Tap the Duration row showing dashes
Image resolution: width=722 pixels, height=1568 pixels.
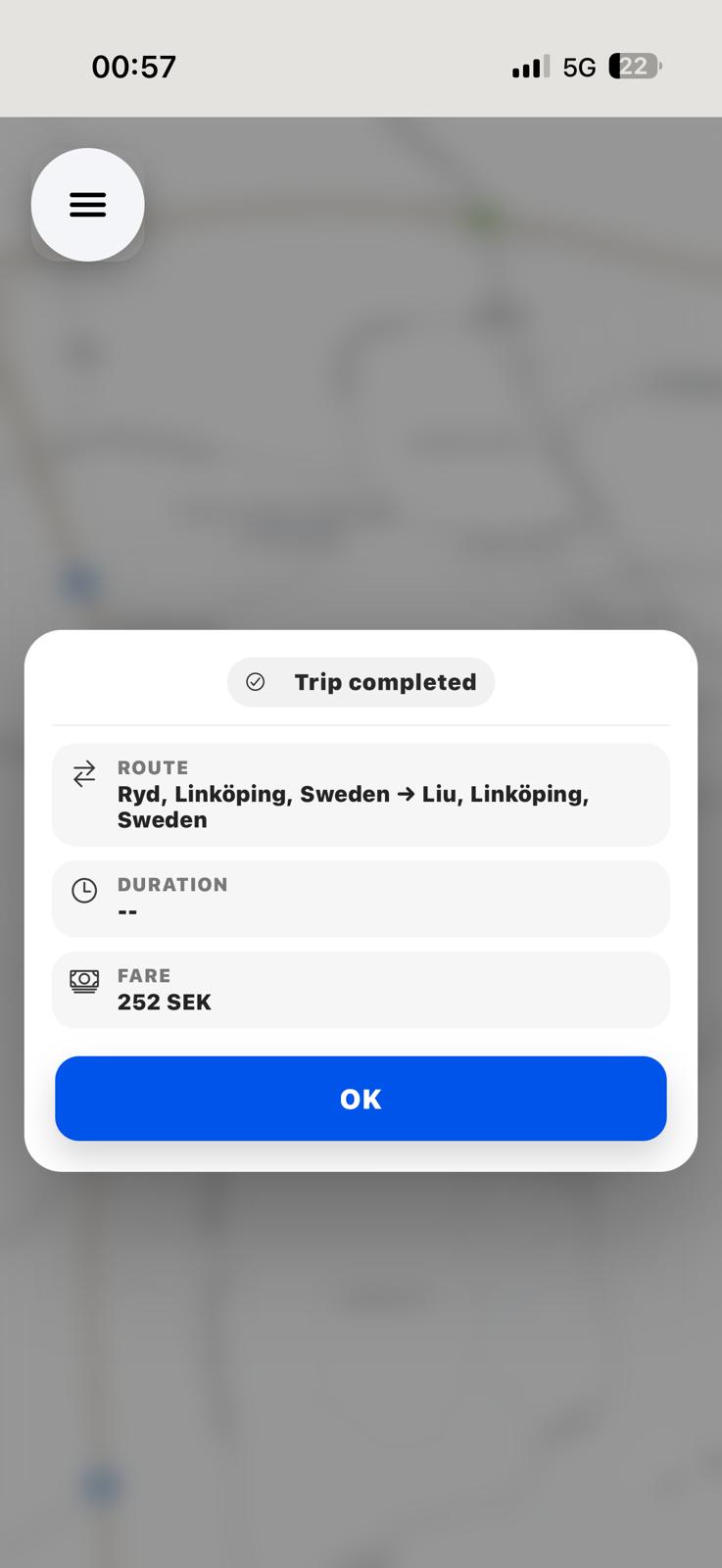click(361, 898)
